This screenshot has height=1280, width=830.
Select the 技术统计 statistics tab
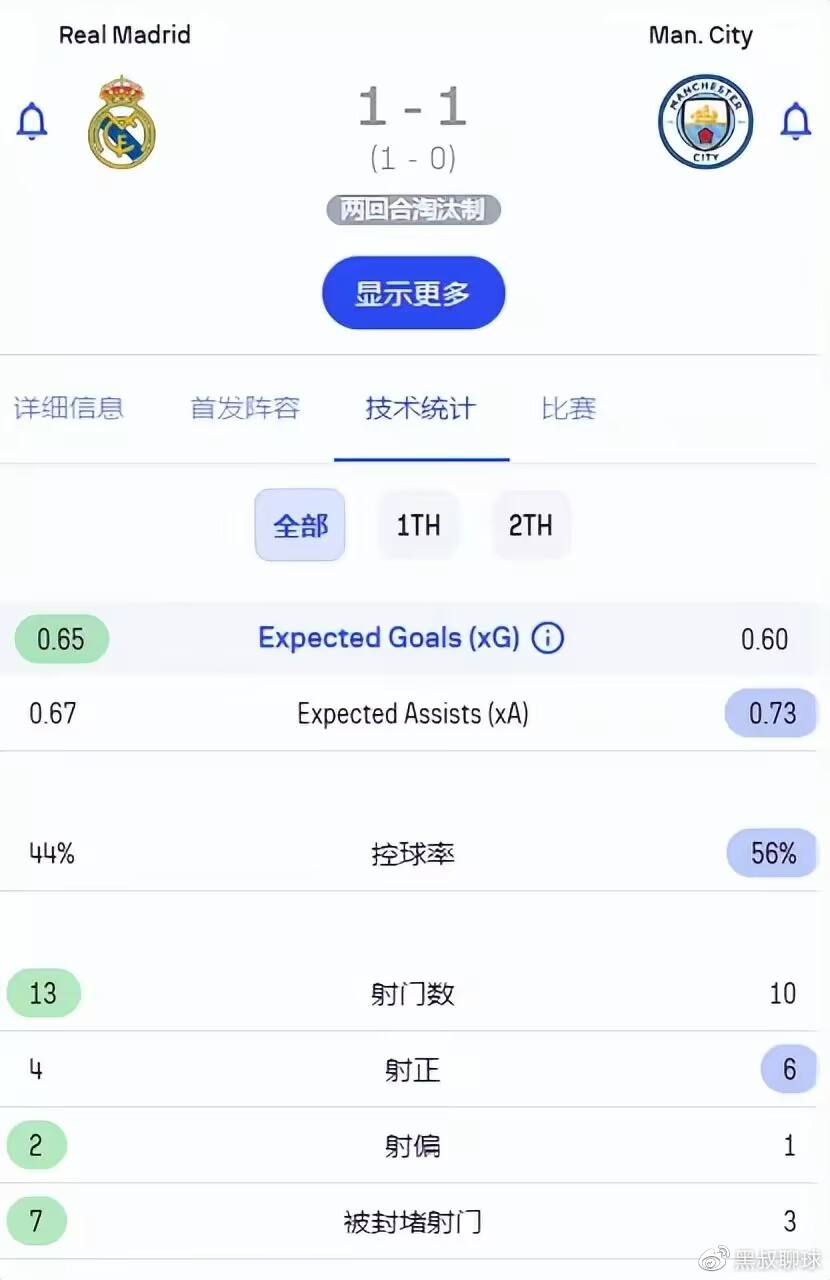click(421, 408)
